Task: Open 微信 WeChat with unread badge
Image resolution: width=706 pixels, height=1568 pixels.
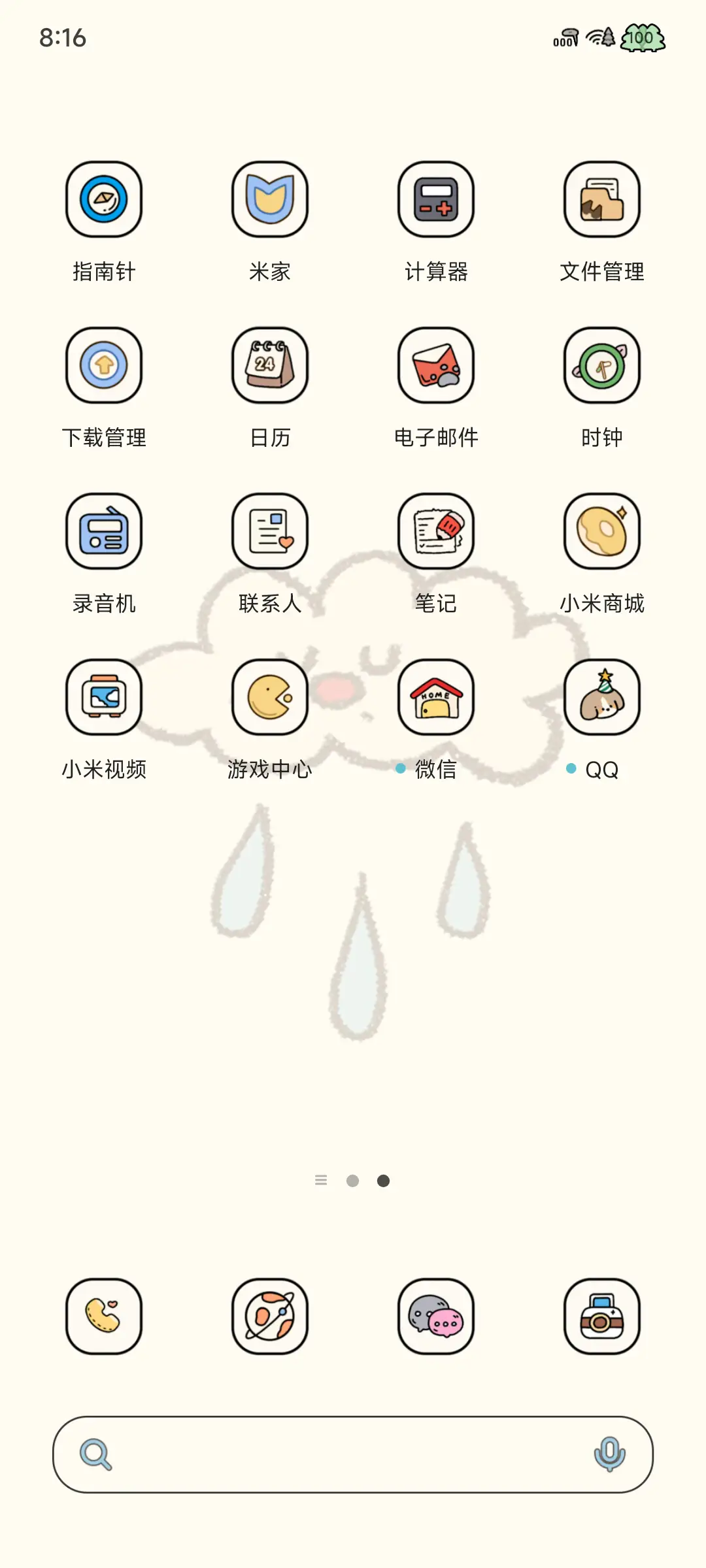Action: pos(436,697)
